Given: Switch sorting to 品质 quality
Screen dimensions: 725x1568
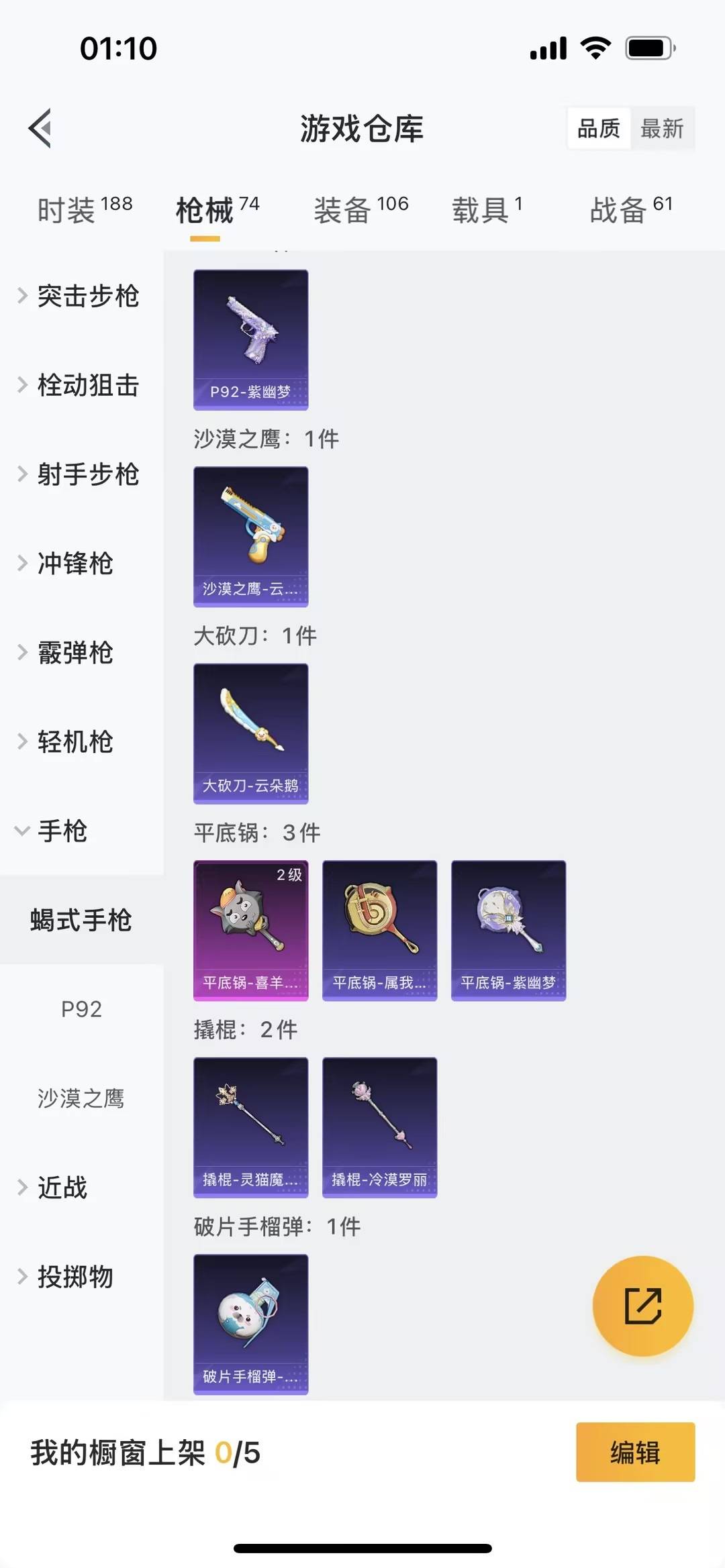Looking at the screenshot, I should pos(599,129).
